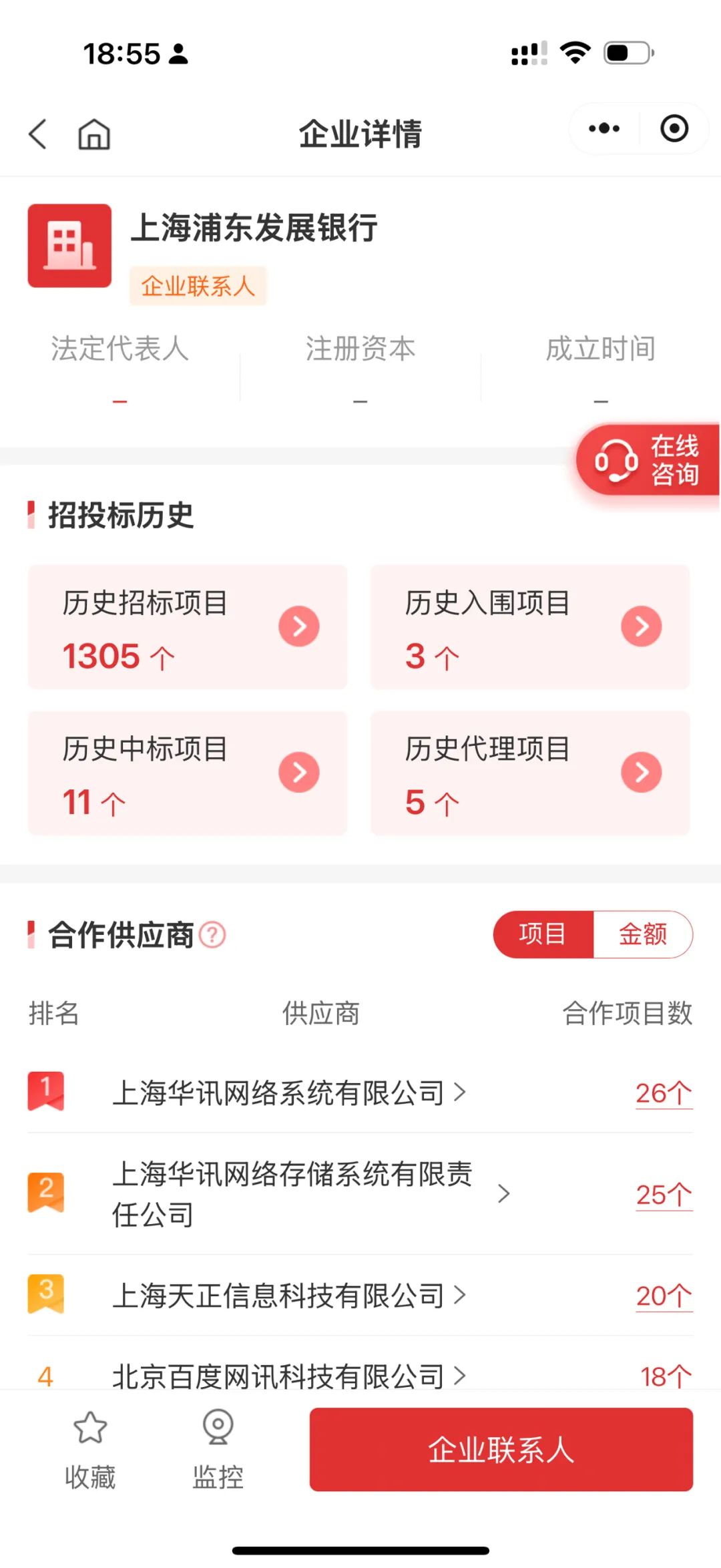Tap the orange 企业联系人 tag under the company name
Screen dimensions: 721x1568
(198, 286)
